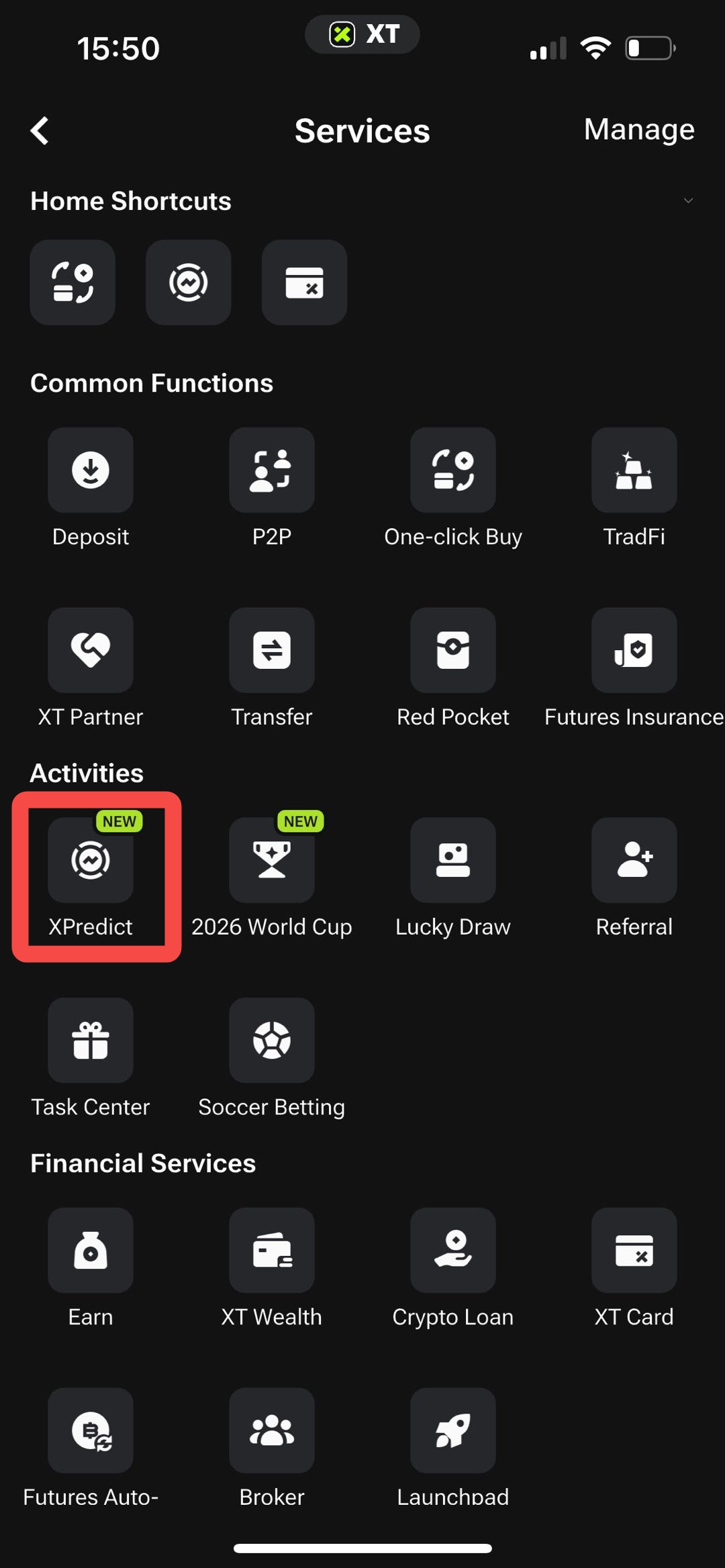Collapse the Home Shortcuts section chevron

point(688,201)
